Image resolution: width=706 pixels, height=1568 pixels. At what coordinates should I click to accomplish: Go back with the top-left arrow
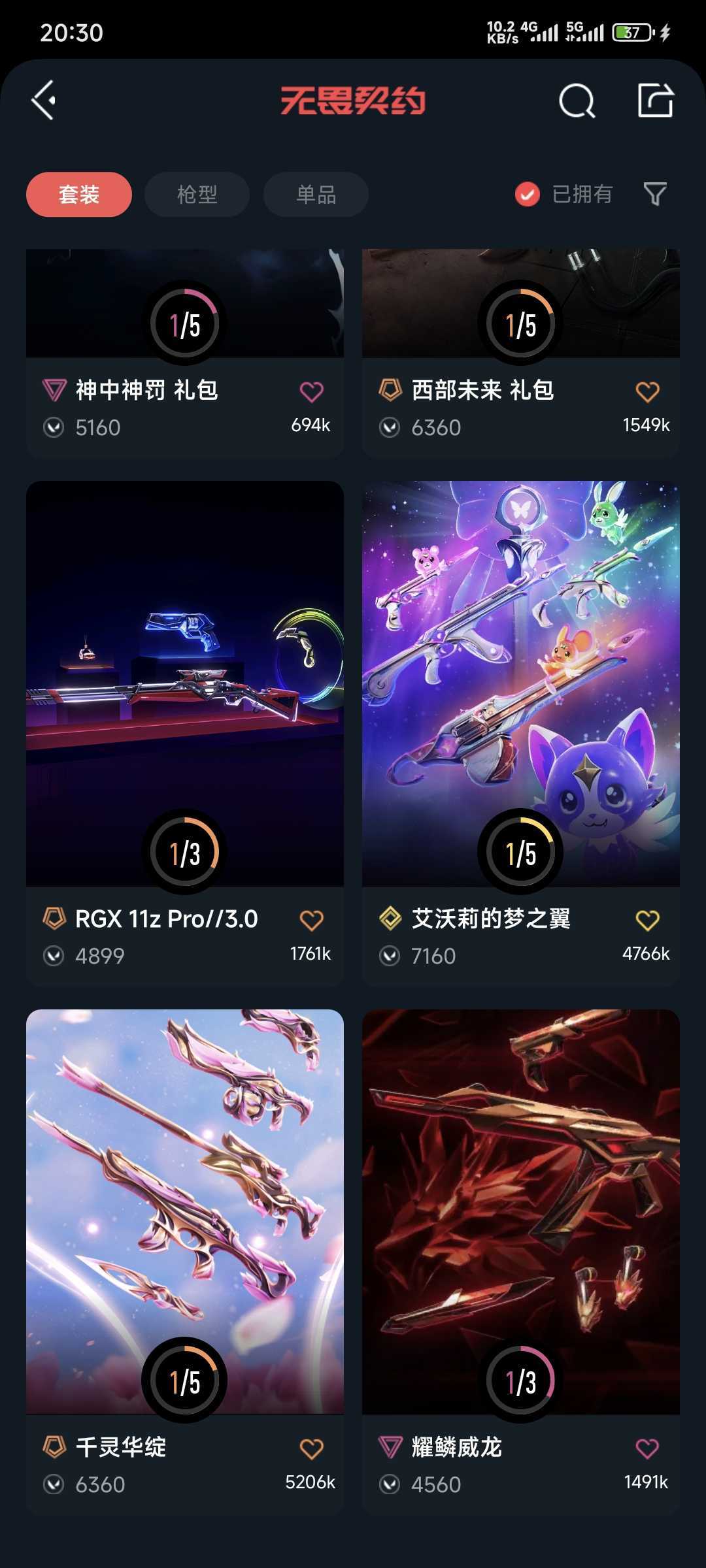[44, 101]
